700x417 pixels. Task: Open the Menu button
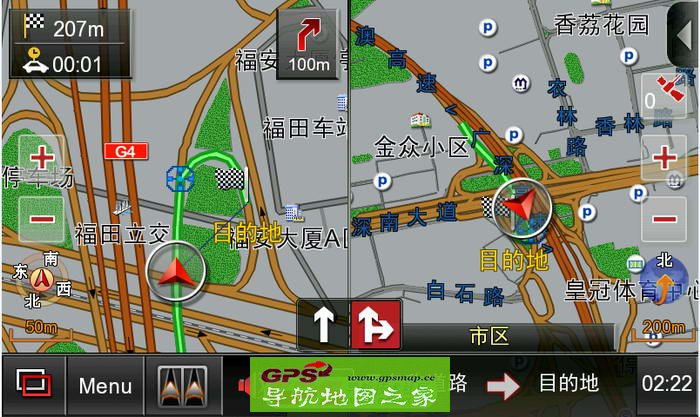point(106,385)
